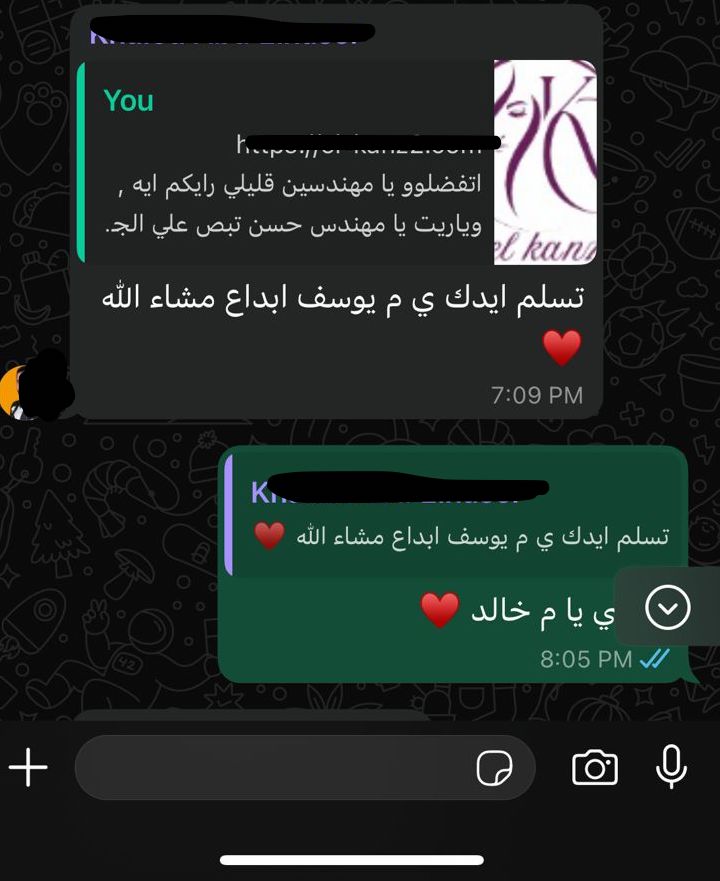Open the camera to take a photo
This screenshot has height=881, width=720.
pyautogui.click(x=594, y=768)
